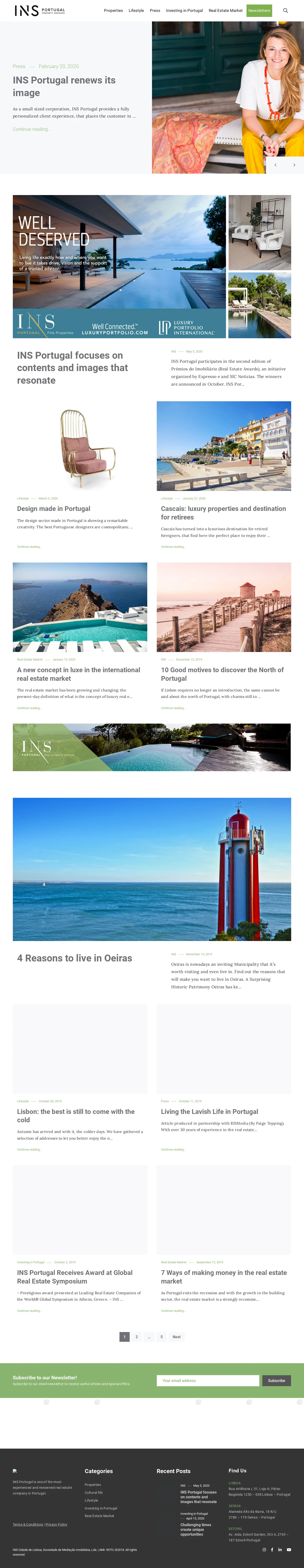304x1568 pixels.
Task: Show previous slide in hero carousel
Action: (x=275, y=165)
